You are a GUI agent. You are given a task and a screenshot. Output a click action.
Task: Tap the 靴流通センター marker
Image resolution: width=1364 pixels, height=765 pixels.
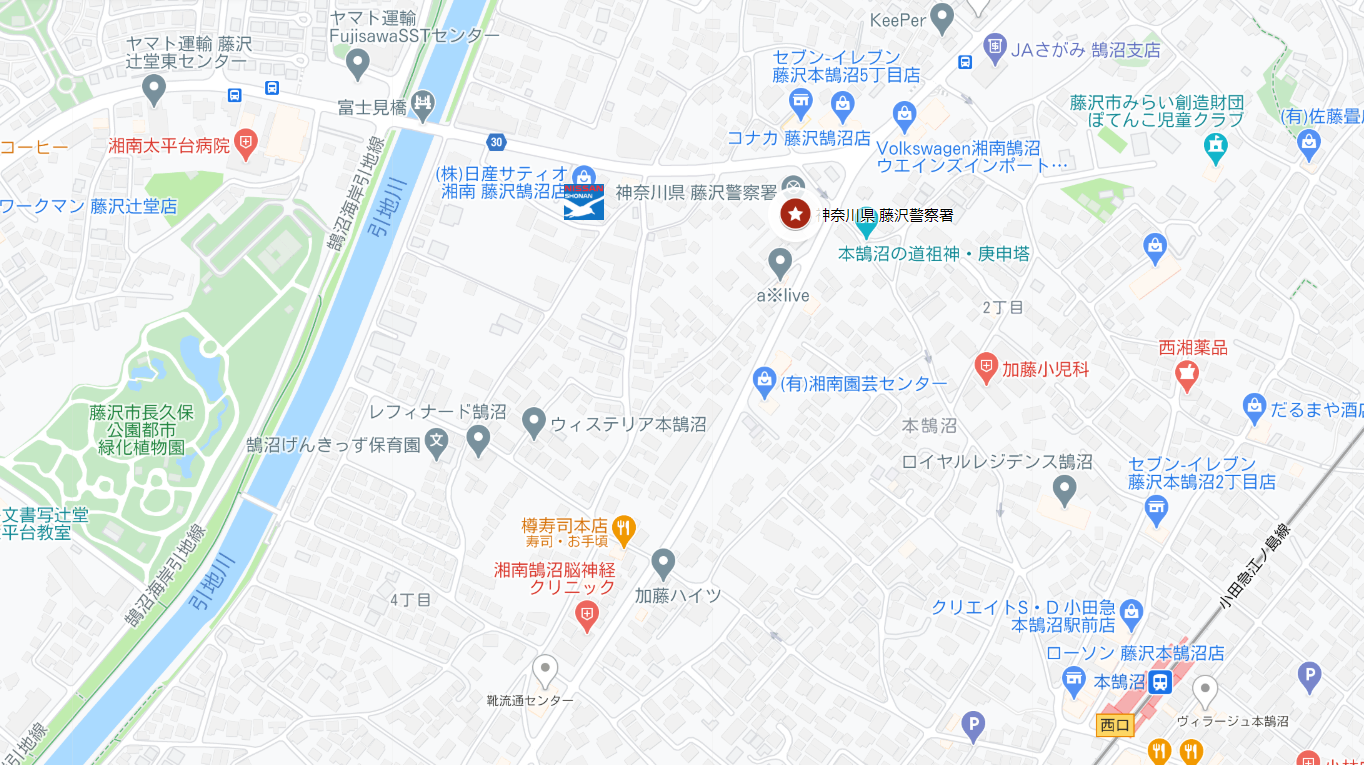544,669
